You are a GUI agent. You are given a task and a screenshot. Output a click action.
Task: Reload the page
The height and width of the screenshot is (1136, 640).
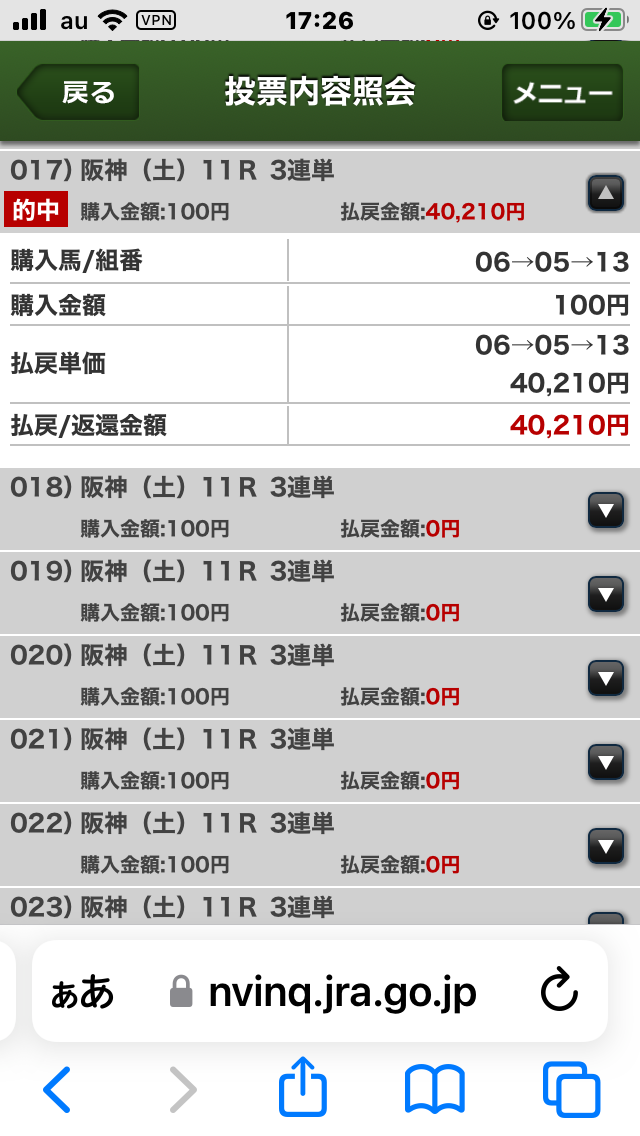click(559, 992)
